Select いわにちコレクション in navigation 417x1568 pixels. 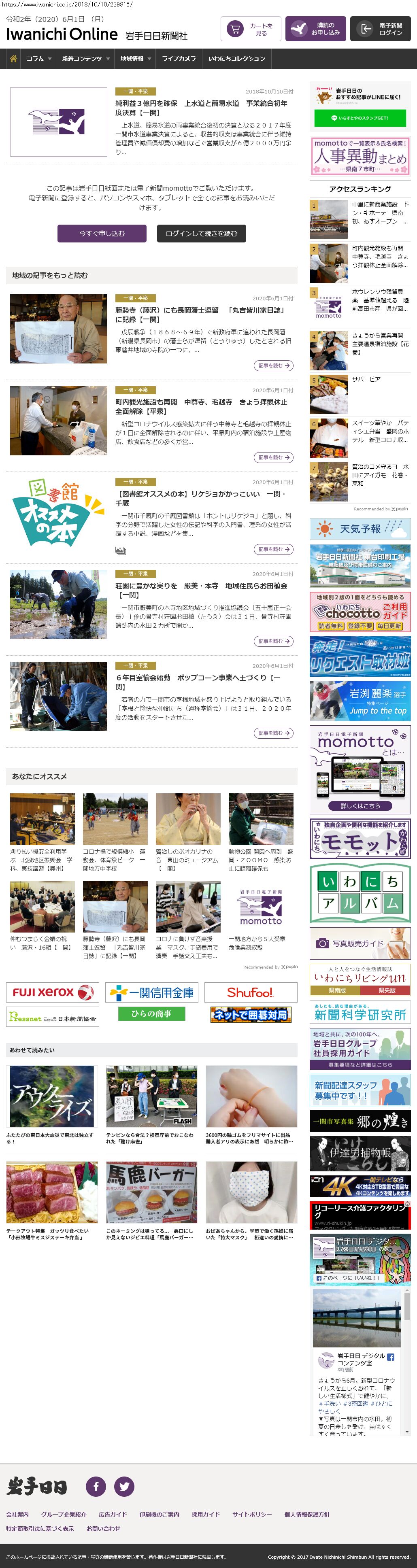point(236,59)
